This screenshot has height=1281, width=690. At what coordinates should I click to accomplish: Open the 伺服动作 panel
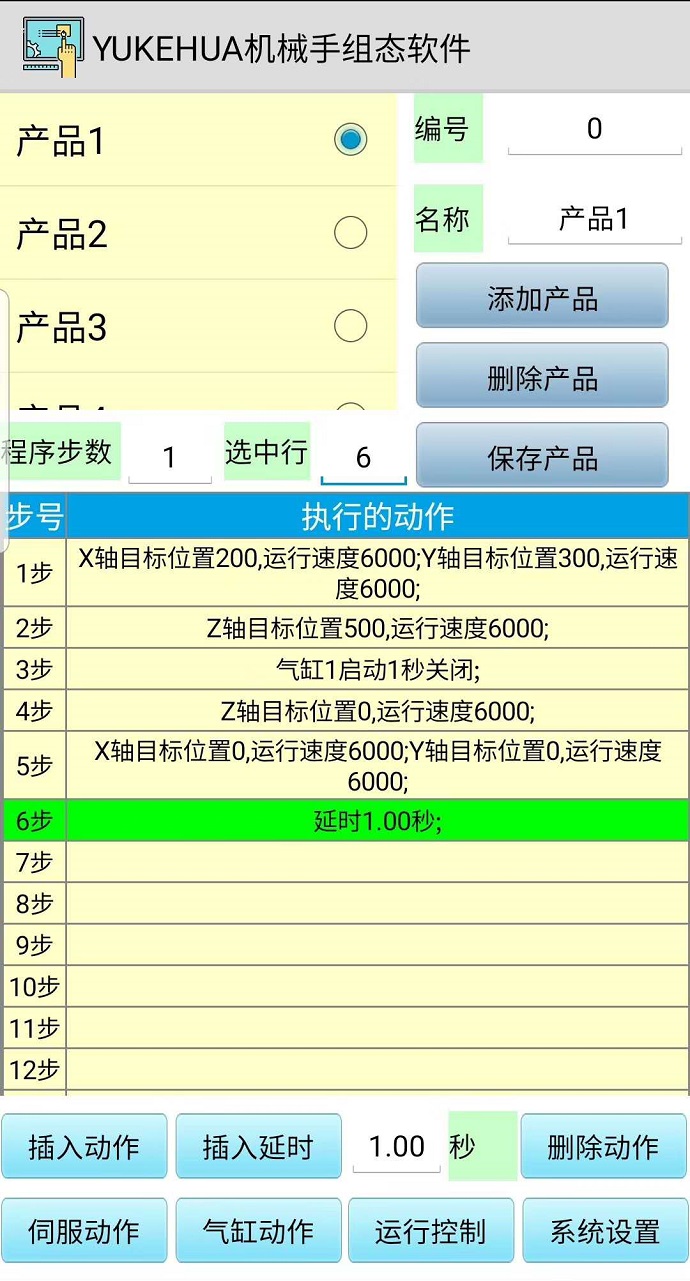84,1231
